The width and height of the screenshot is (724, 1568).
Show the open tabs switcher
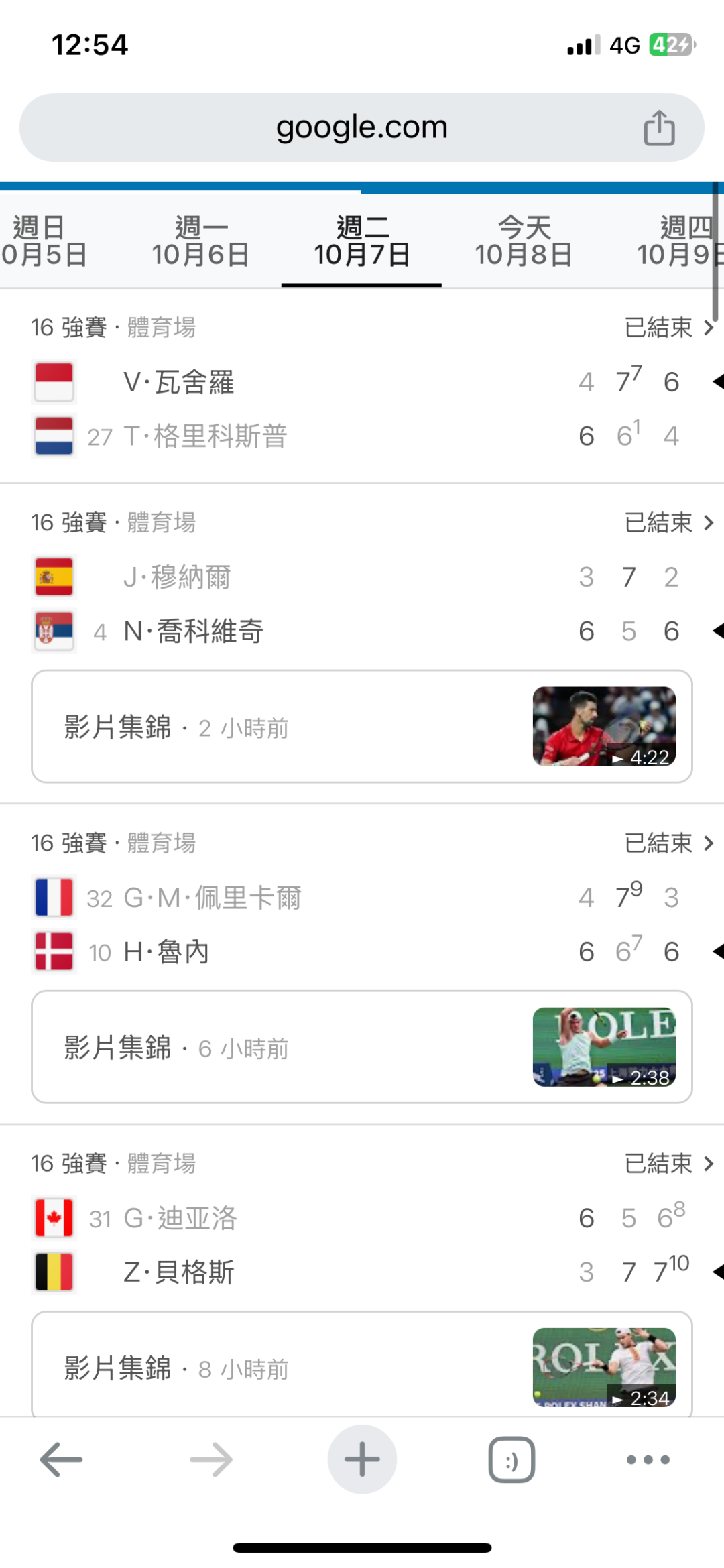(511, 1459)
